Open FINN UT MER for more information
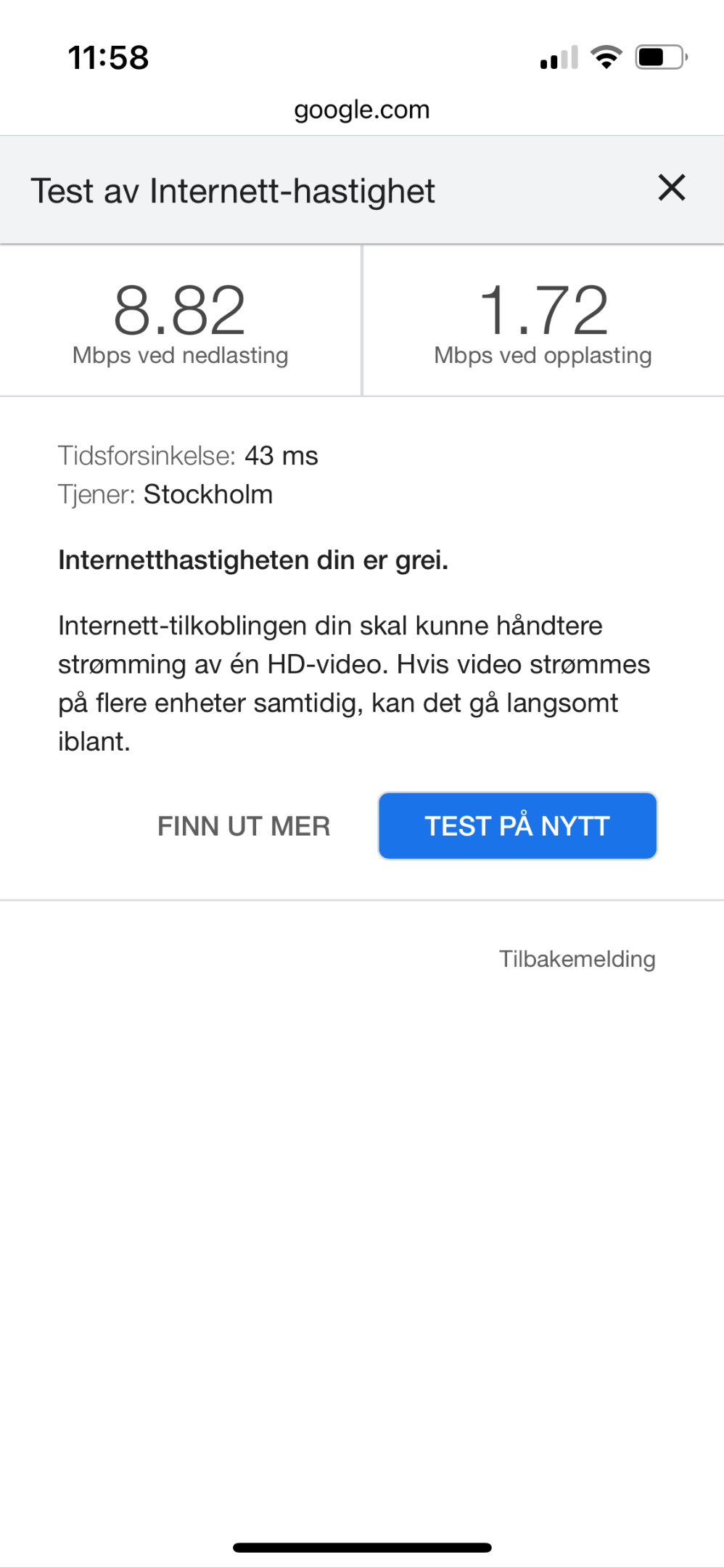This screenshot has height=1568, width=724. 244,826
